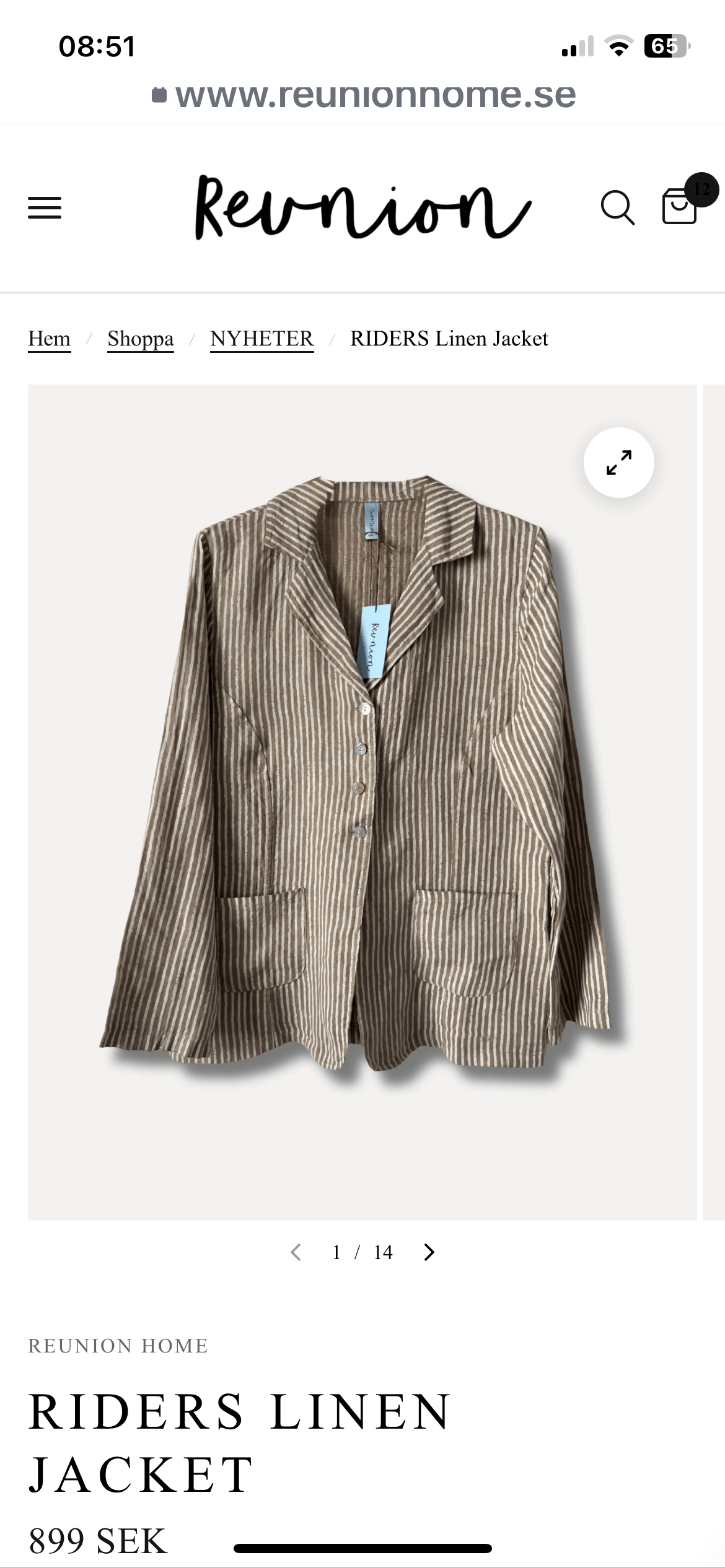Image resolution: width=725 pixels, height=1568 pixels.
Task: Tap the Reunion logo to go home
Action: (362, 207)
